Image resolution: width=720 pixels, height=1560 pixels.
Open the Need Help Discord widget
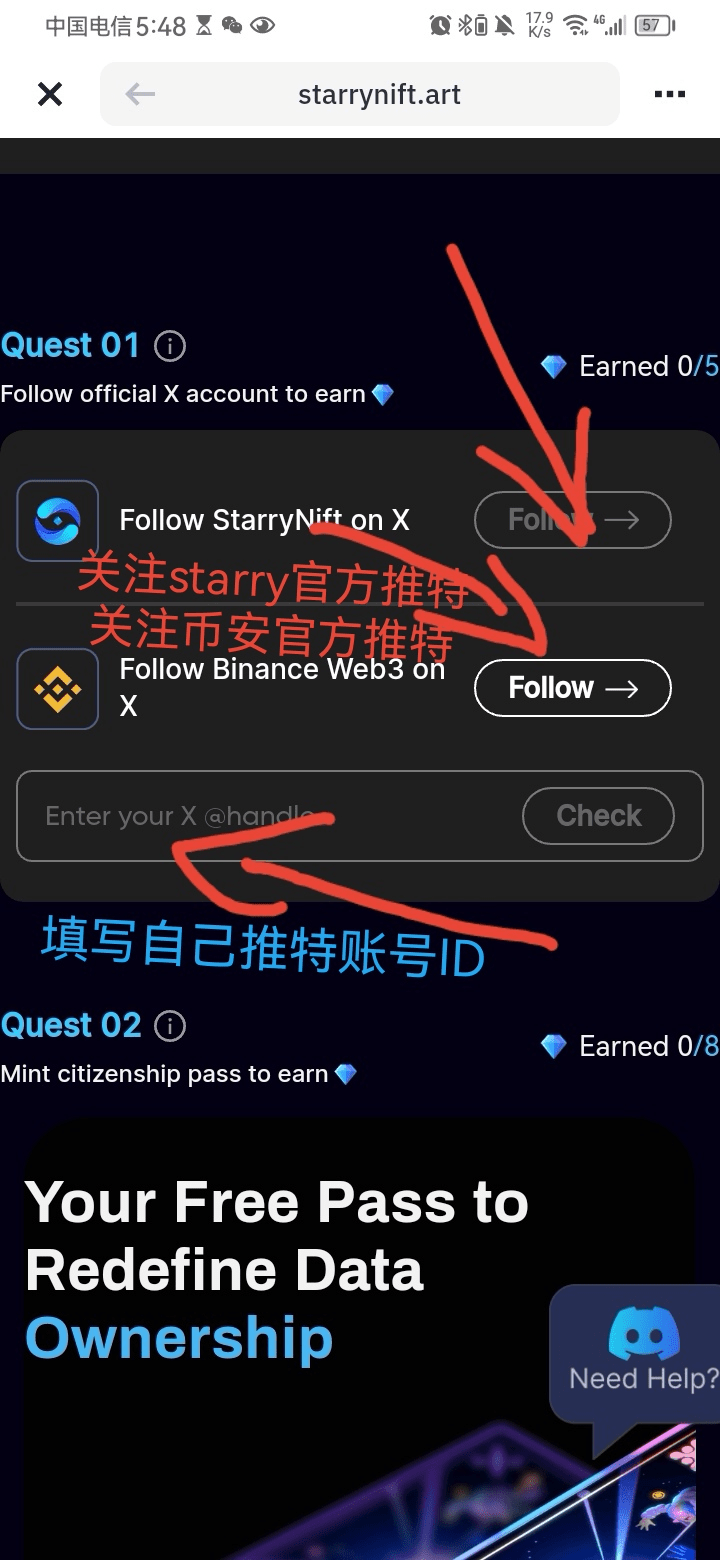click(x=642, y=1352)
